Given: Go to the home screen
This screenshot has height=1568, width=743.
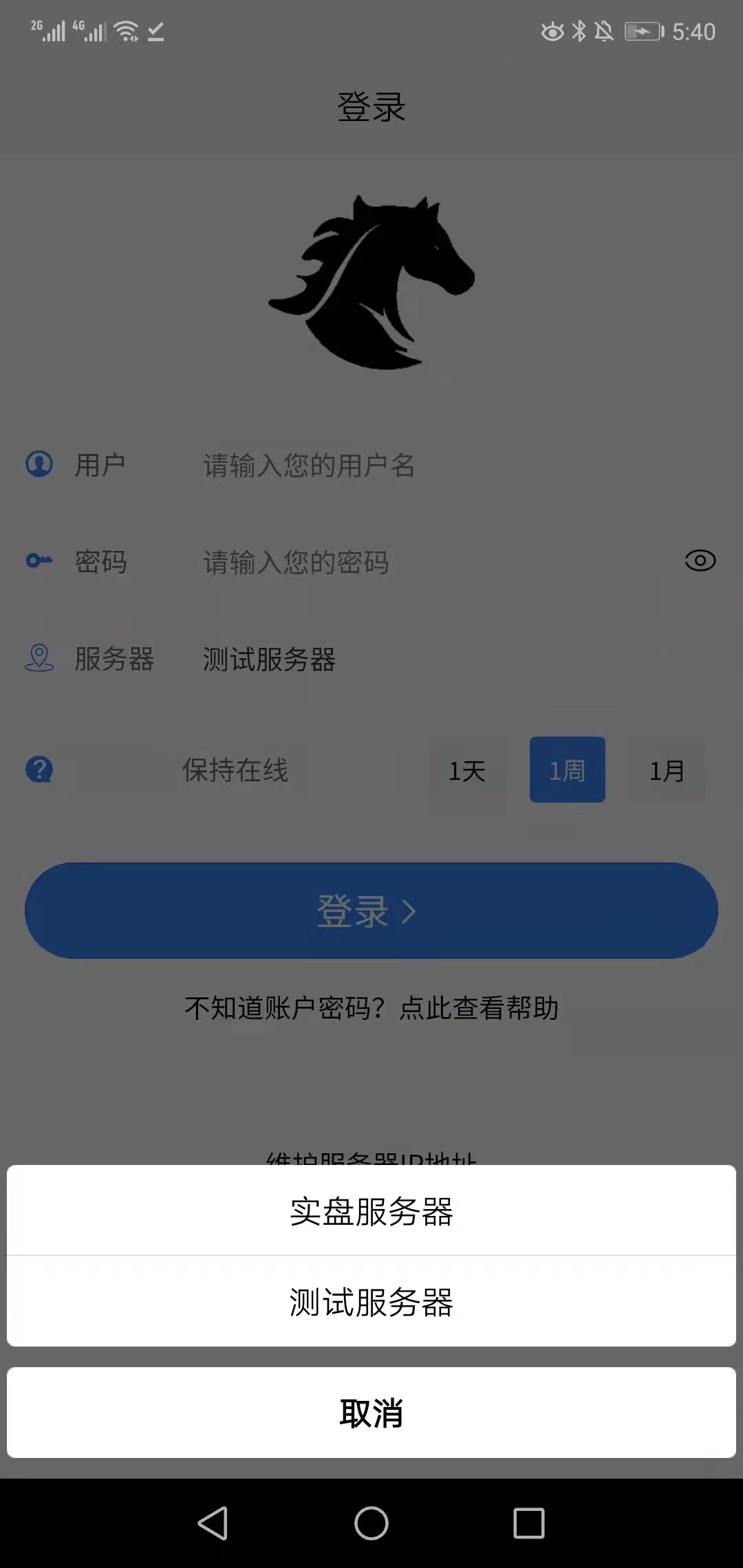Looking at the screenshot, I should pyautogui.click(x=371, y=1523).
